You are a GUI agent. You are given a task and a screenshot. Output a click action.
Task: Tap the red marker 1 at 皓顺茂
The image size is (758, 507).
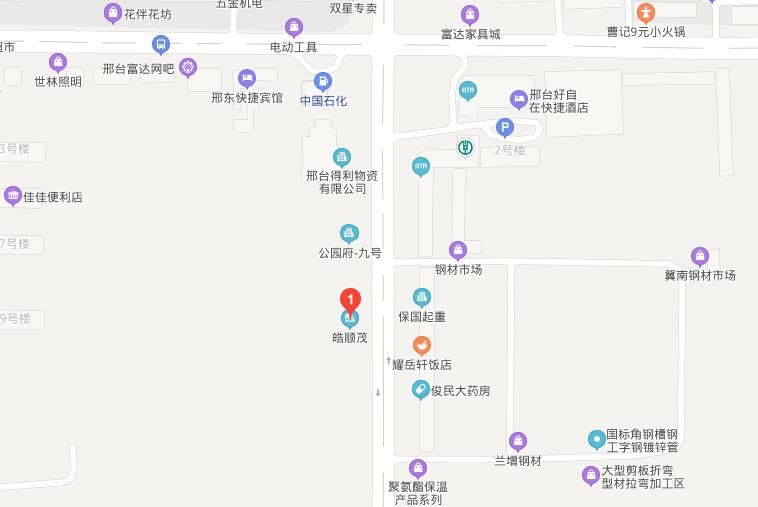tap(350, 300)
